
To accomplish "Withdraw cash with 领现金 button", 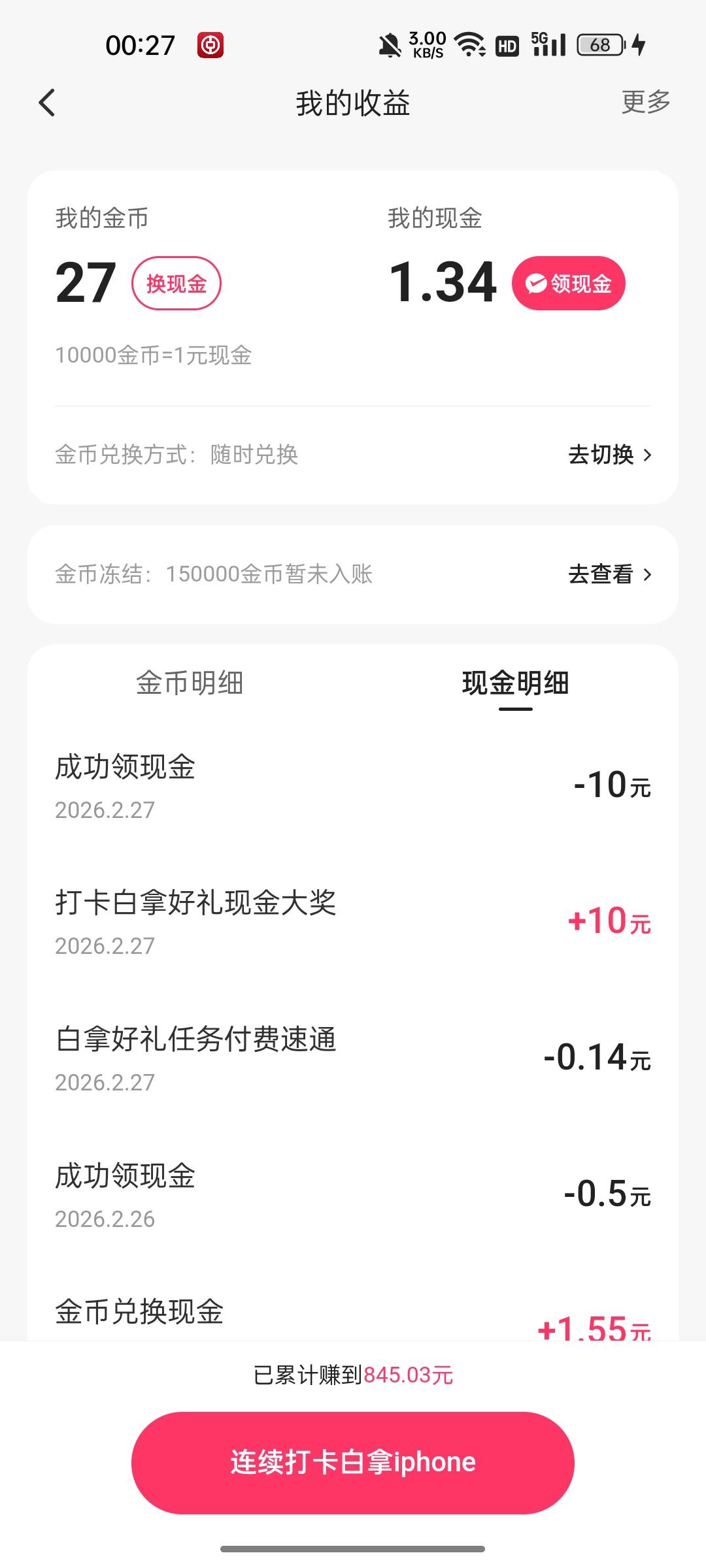I will point(568,284).
